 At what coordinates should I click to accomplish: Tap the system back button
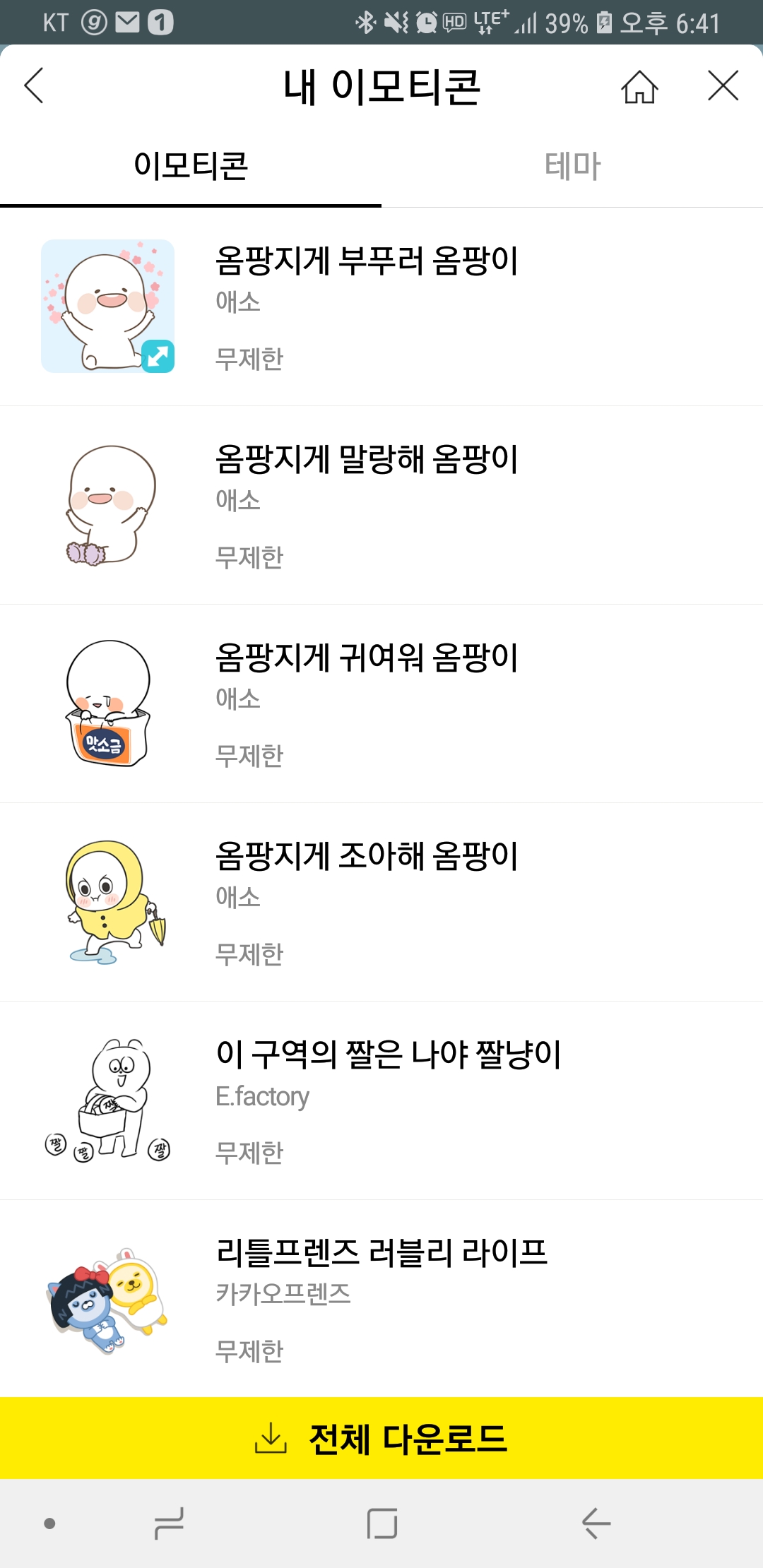tap(596, 1524)
